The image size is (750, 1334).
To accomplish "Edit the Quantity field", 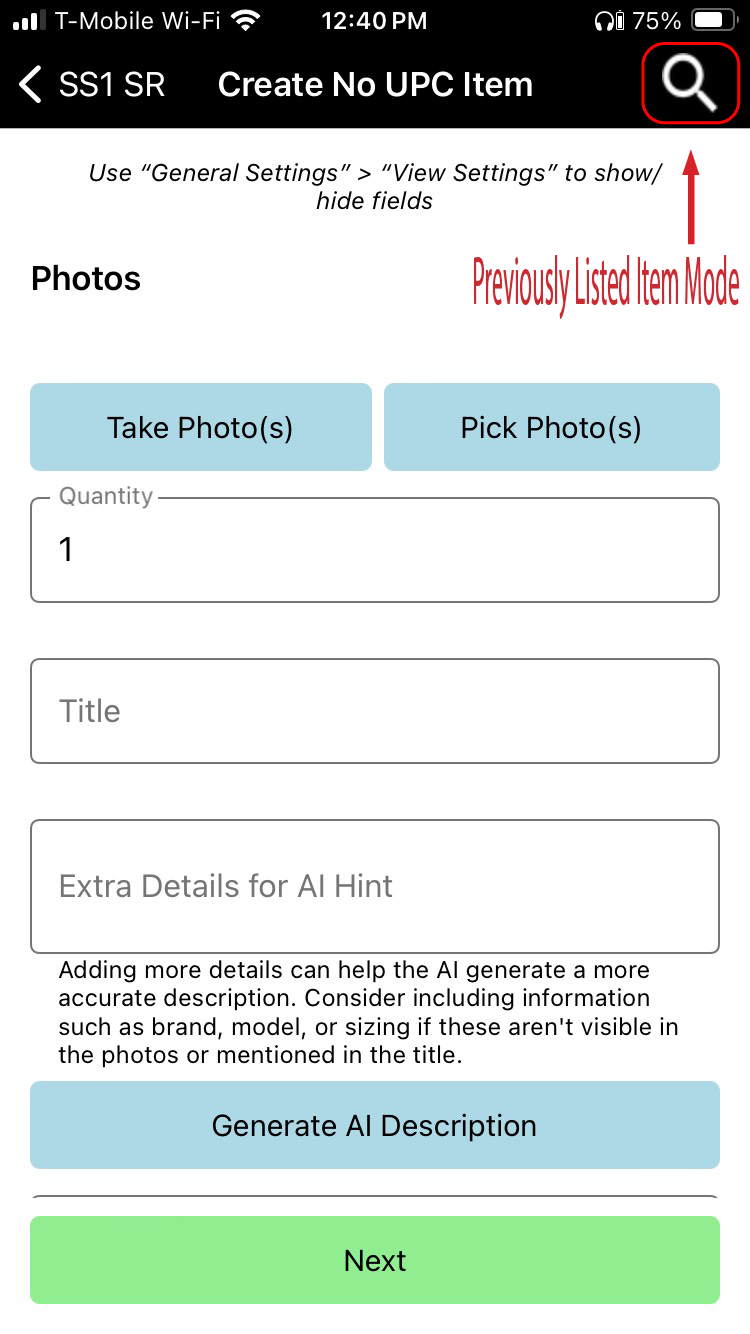I will click(375, 550).
